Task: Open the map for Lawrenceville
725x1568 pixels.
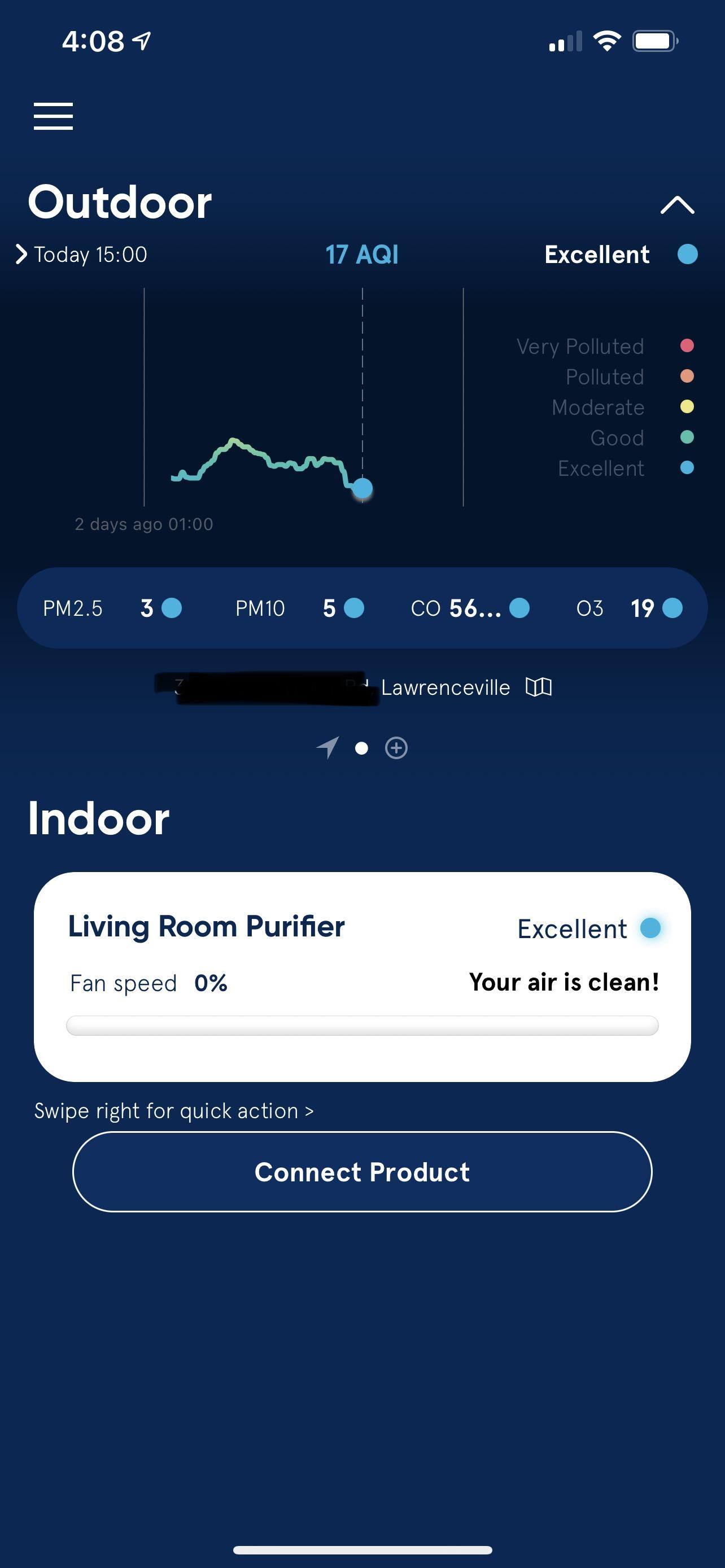Action: point(539,687)
